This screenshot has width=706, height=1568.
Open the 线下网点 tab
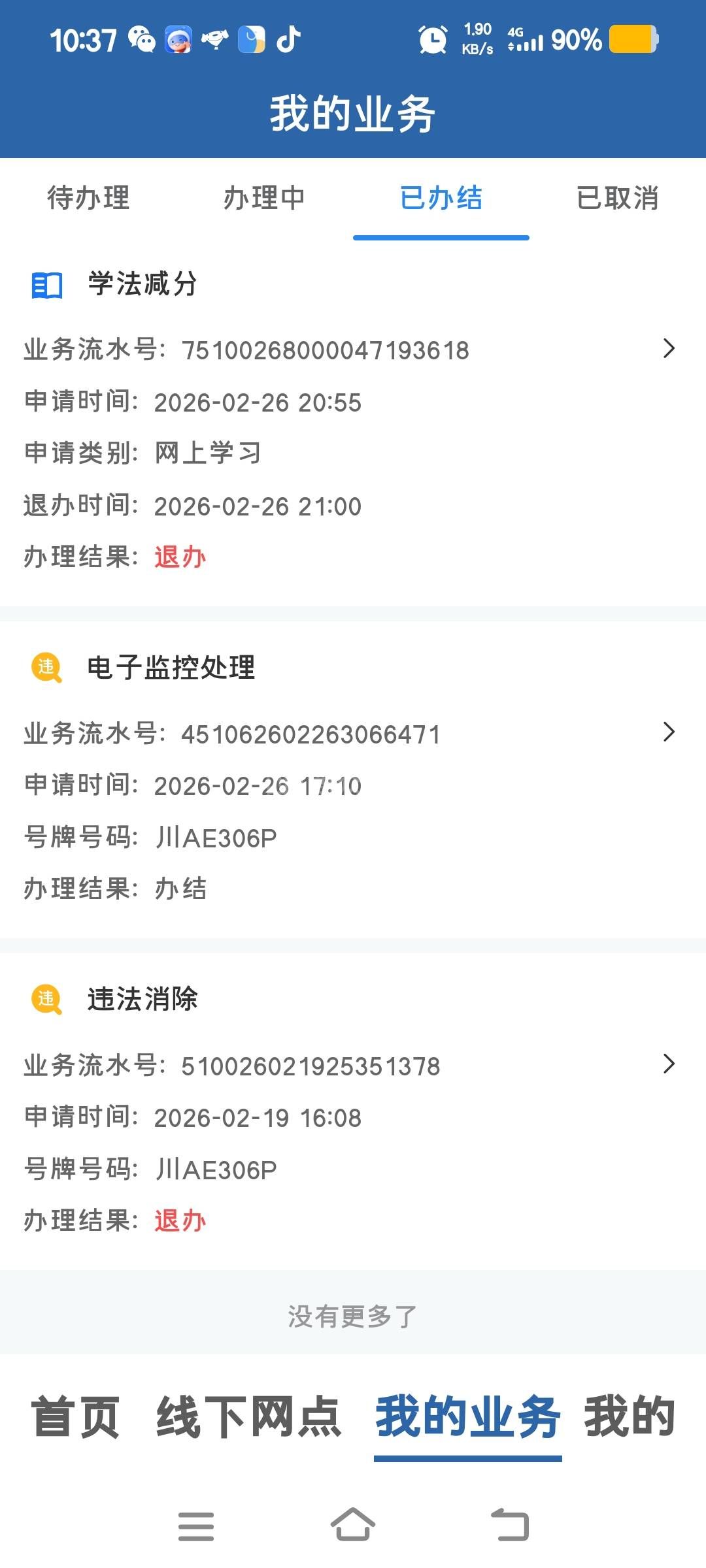click(248, 1416)
